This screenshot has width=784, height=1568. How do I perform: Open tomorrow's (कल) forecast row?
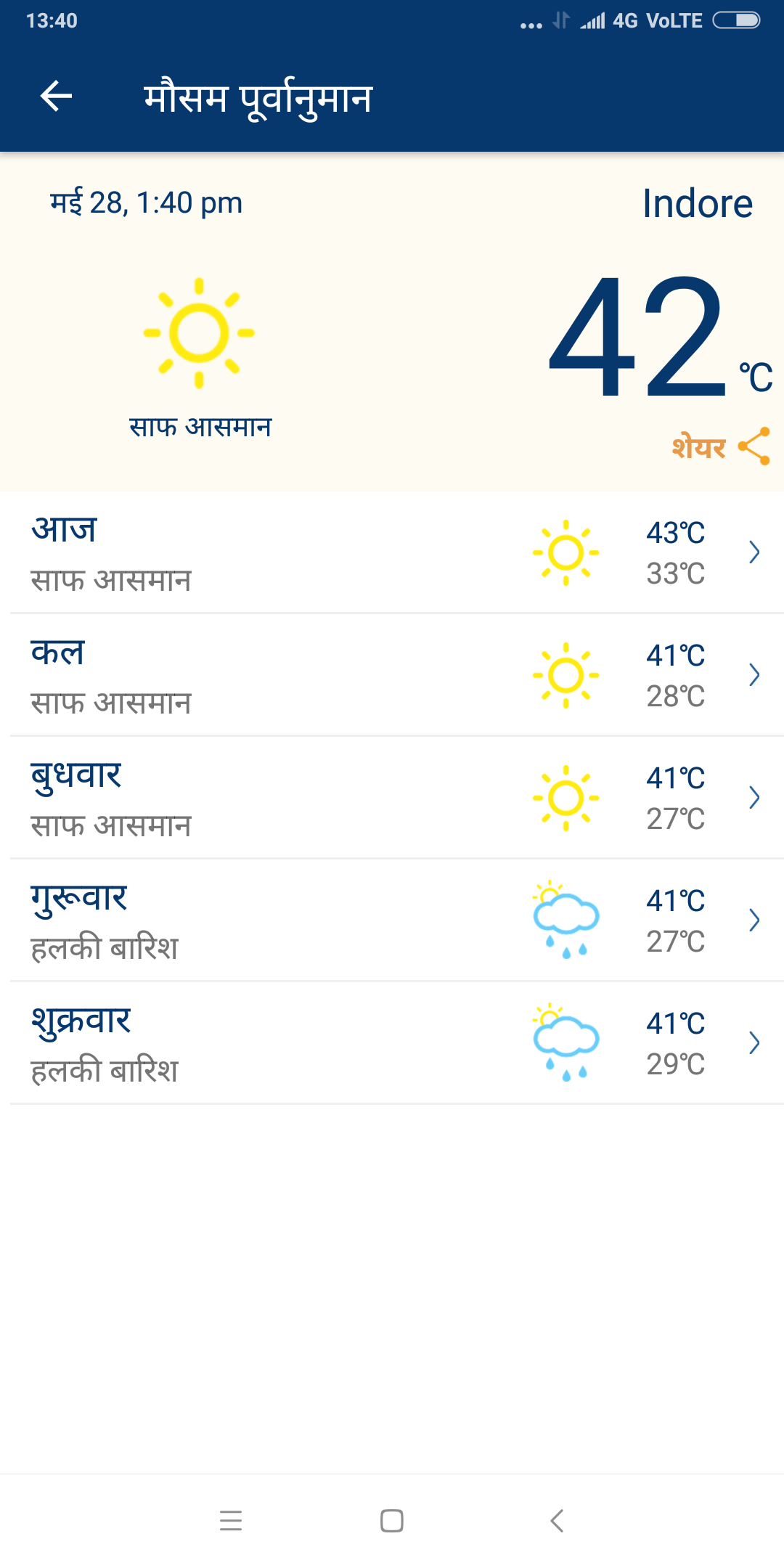(392, 675)
